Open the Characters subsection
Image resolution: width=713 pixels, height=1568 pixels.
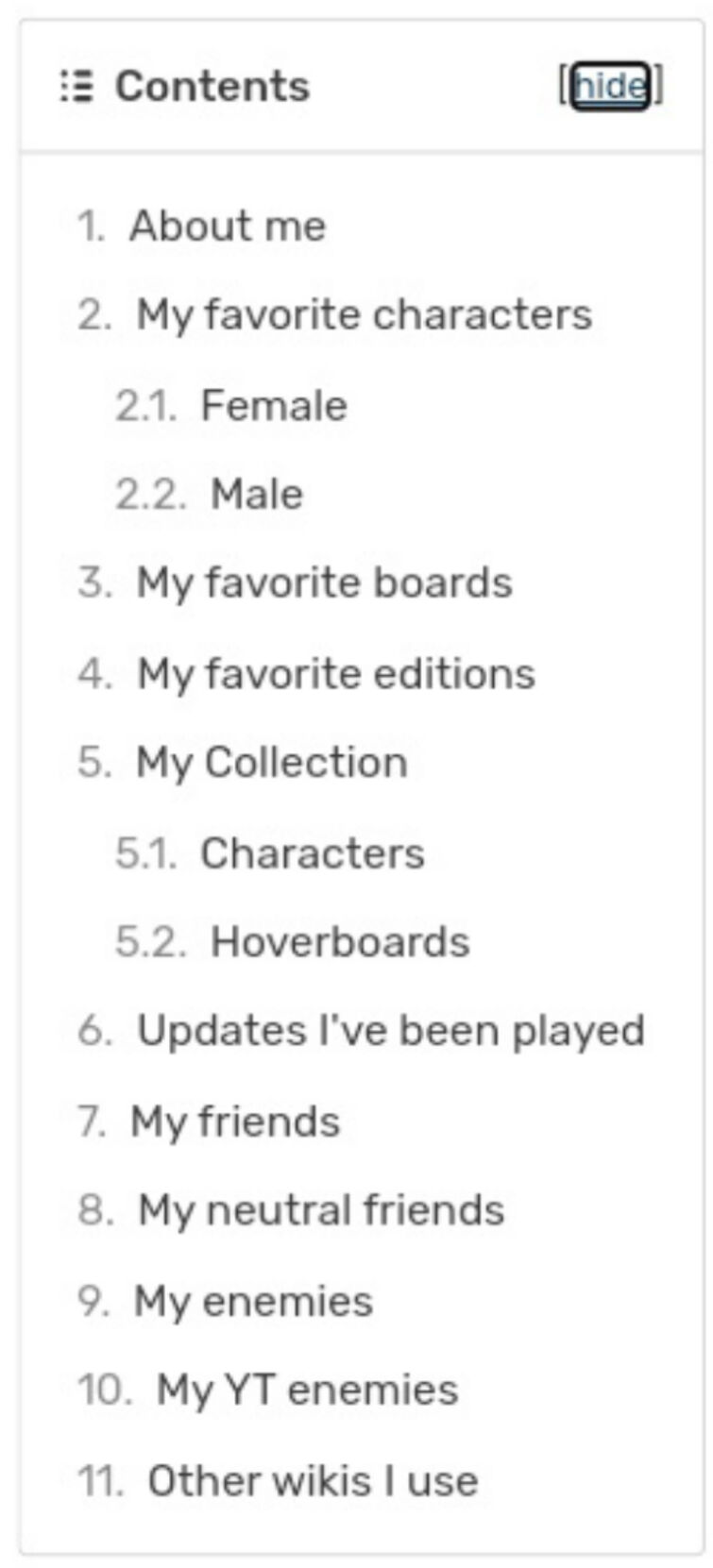(x=270, y=853)
